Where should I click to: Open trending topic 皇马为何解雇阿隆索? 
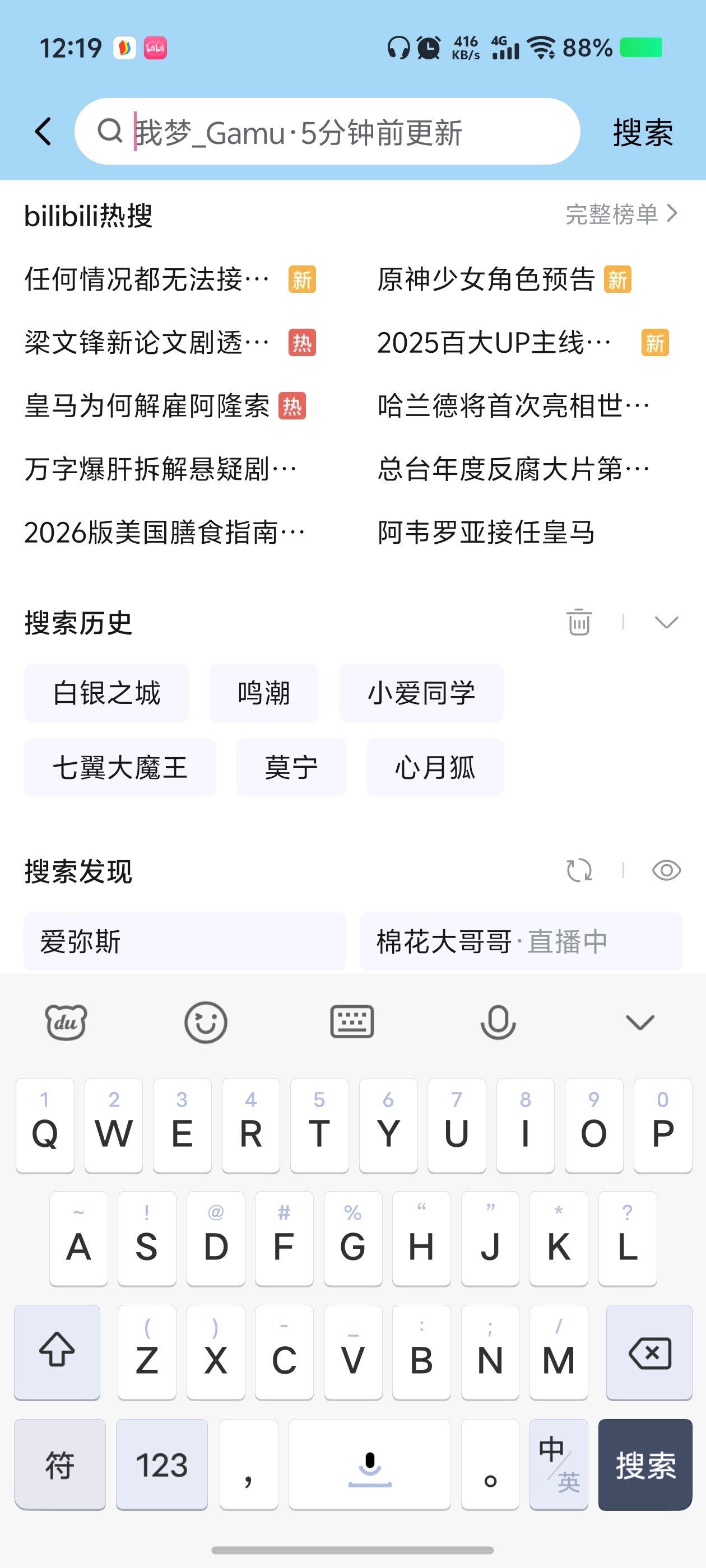pyautogui.click(x=147, y=406)
